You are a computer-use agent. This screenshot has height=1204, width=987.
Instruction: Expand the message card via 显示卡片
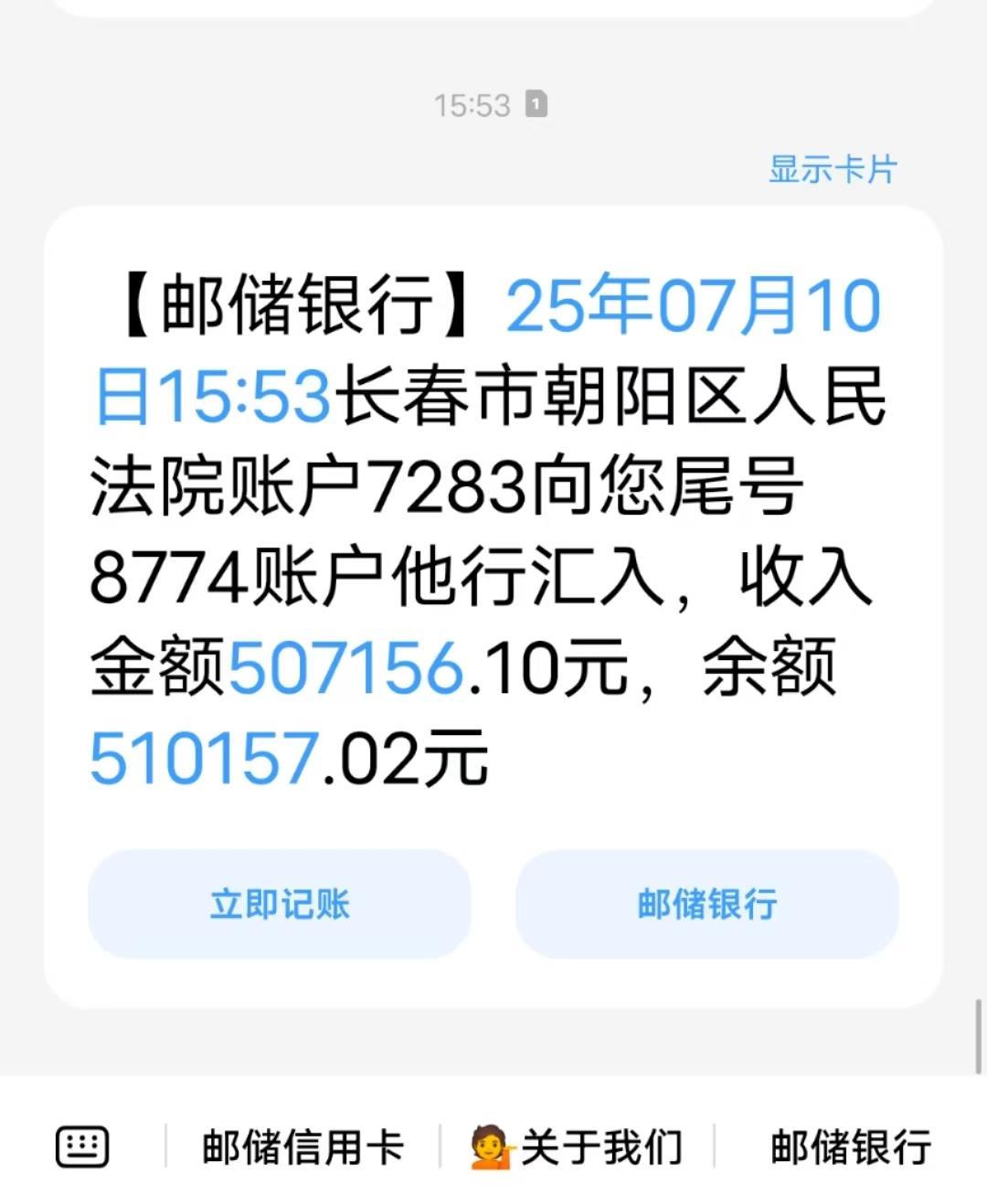tap(834, 166)
